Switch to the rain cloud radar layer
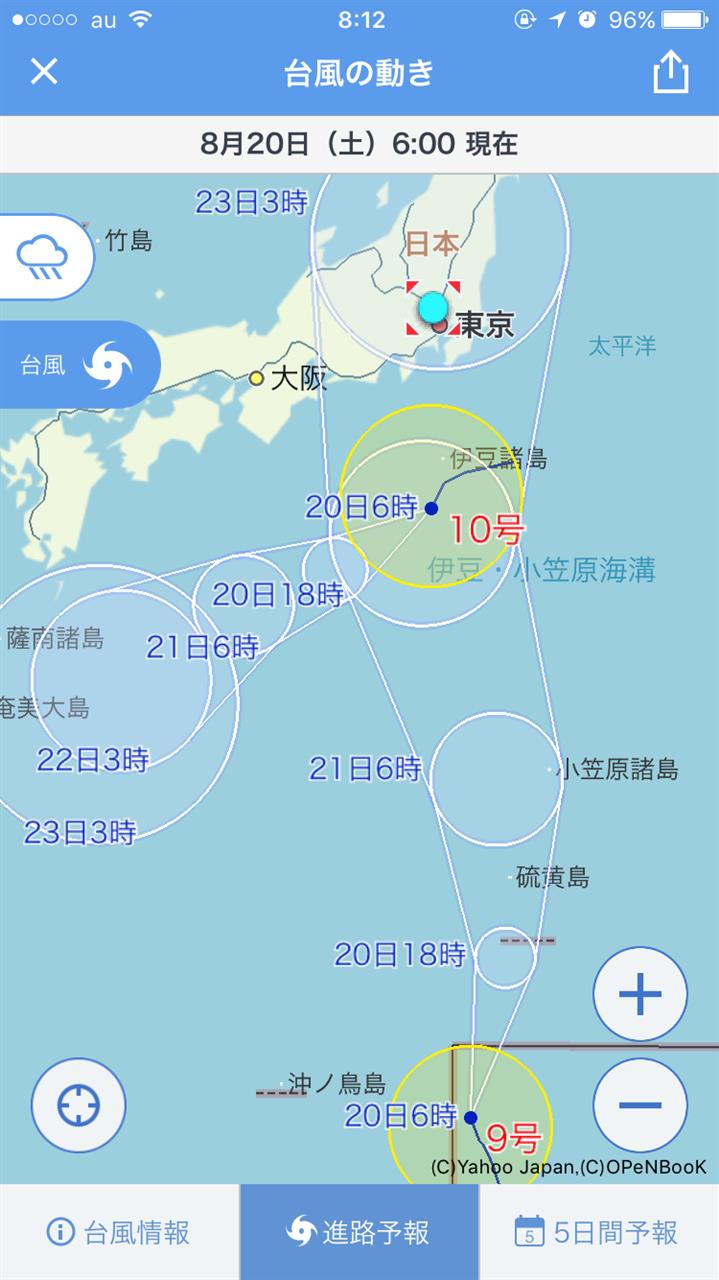This screenshot has width=719, height=1280. [43, 257]
